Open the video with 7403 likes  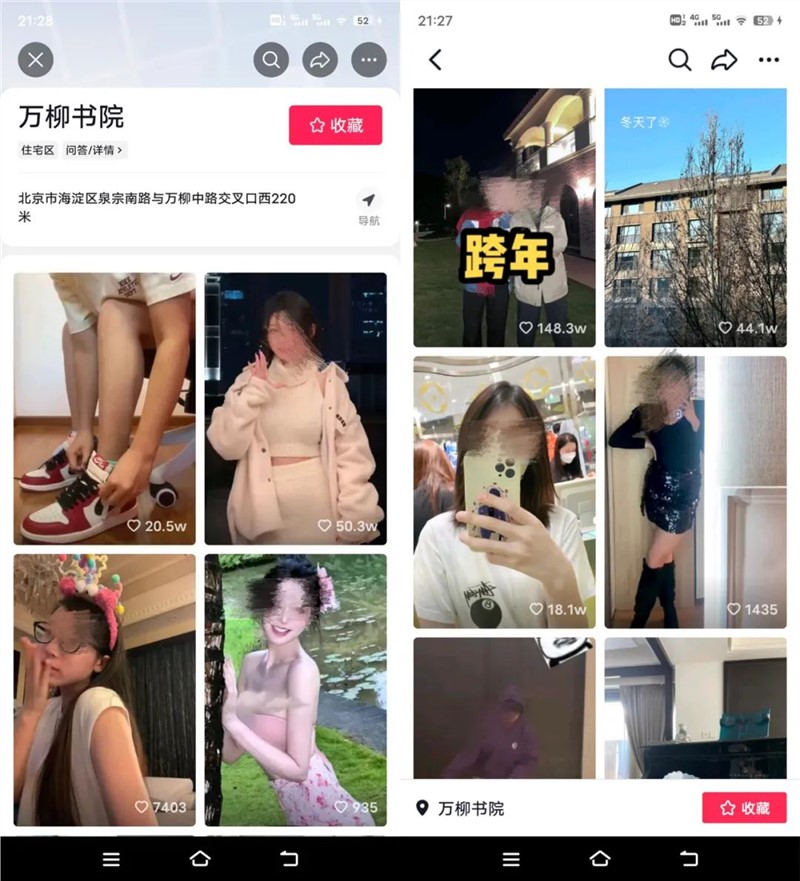click(x=105, y=690)
